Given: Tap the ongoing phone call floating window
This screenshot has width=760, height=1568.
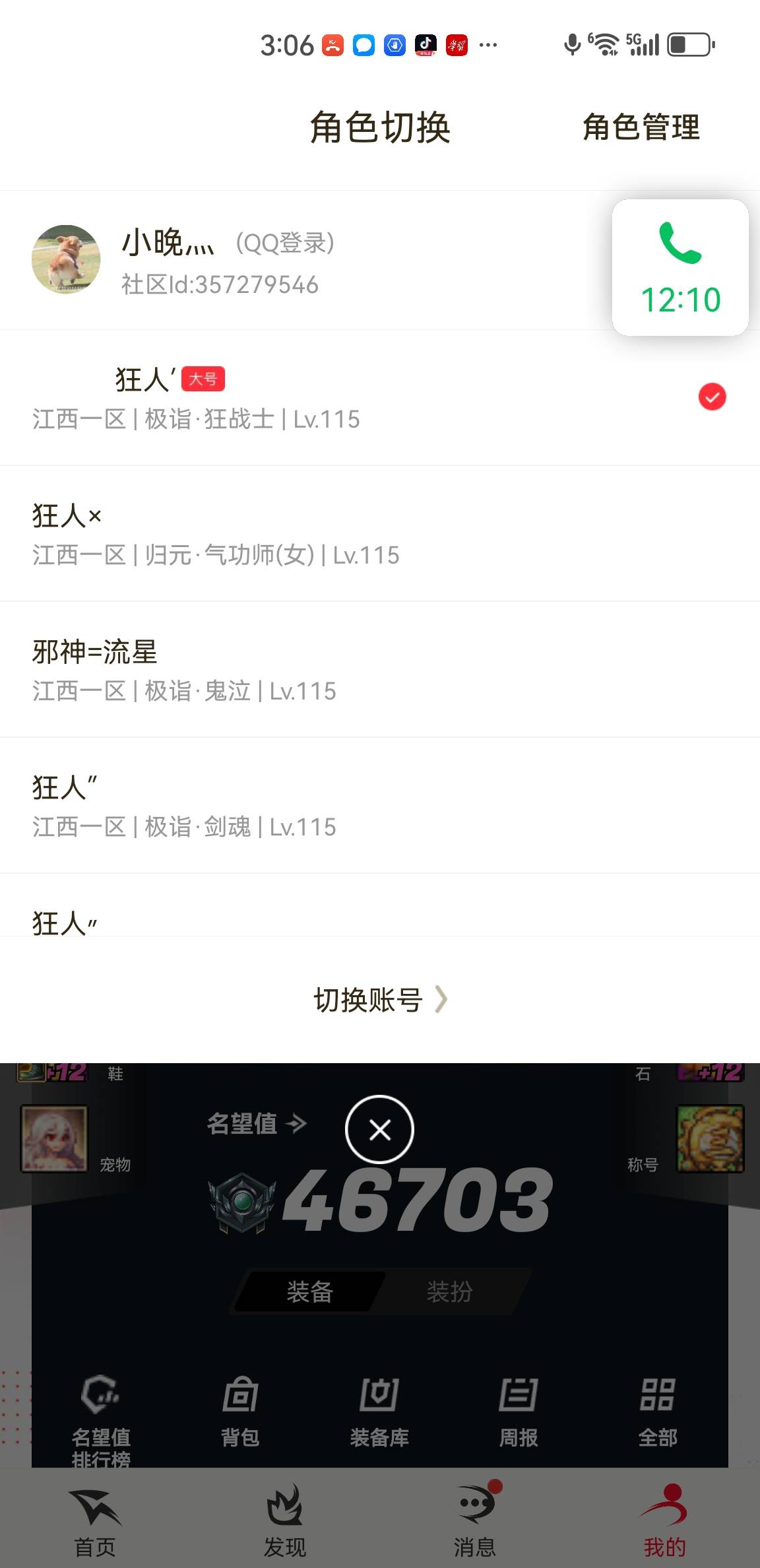Looking at the screenshot, I should (x=679, y=267).
